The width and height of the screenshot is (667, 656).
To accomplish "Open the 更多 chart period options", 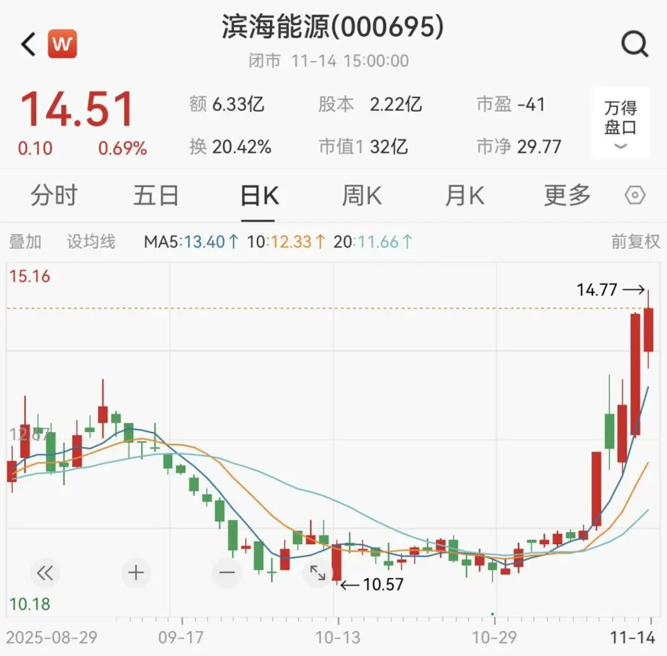I will click(567, 195).
